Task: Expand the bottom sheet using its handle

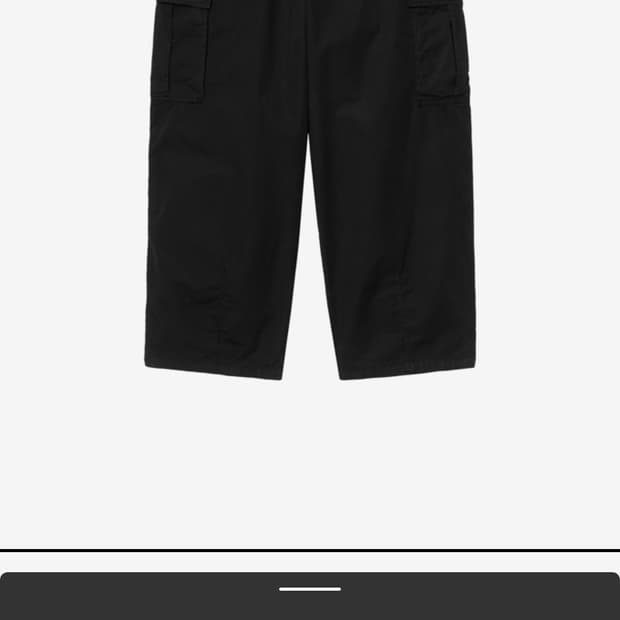Action: [310, 589]
